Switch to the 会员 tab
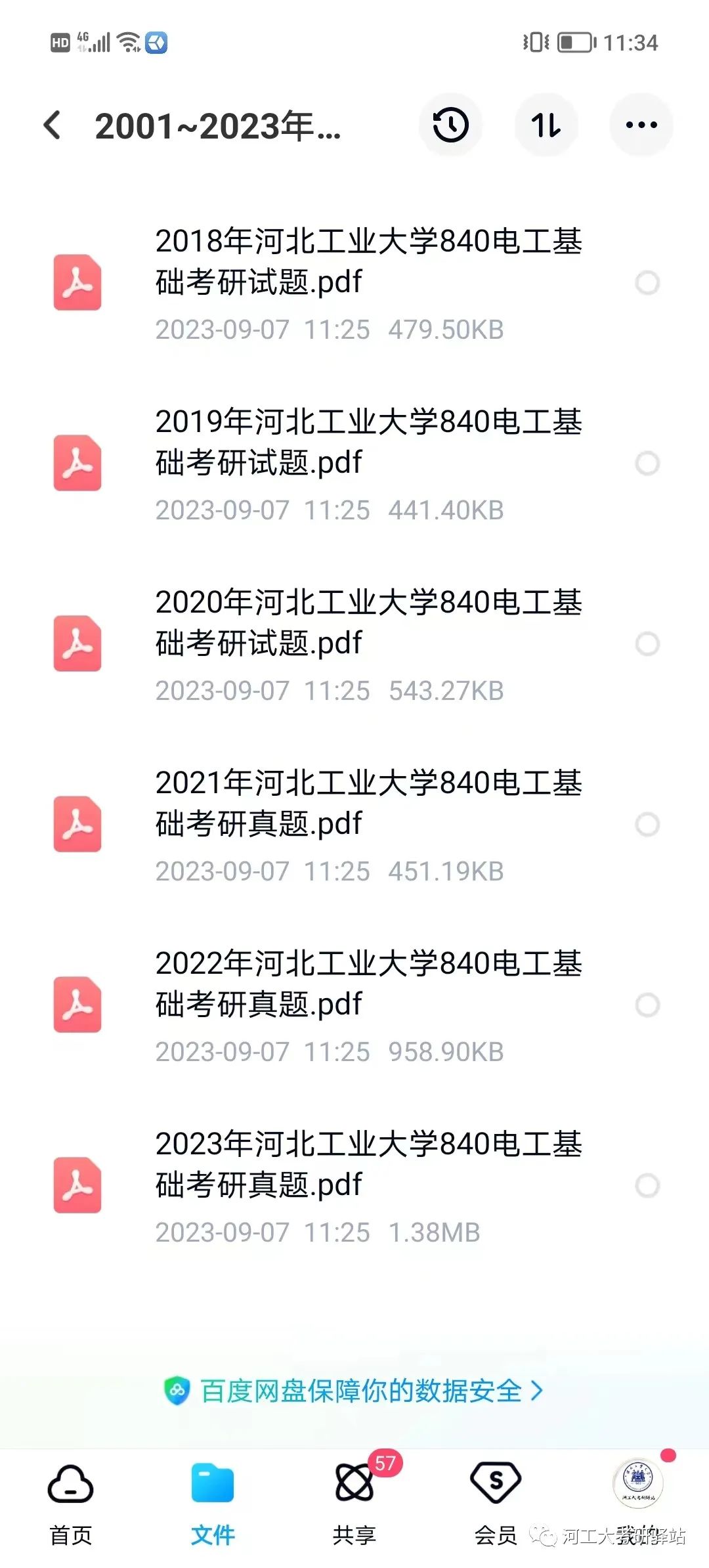The height and width of the screenshot is (1568, 709). click(496, 1504)
